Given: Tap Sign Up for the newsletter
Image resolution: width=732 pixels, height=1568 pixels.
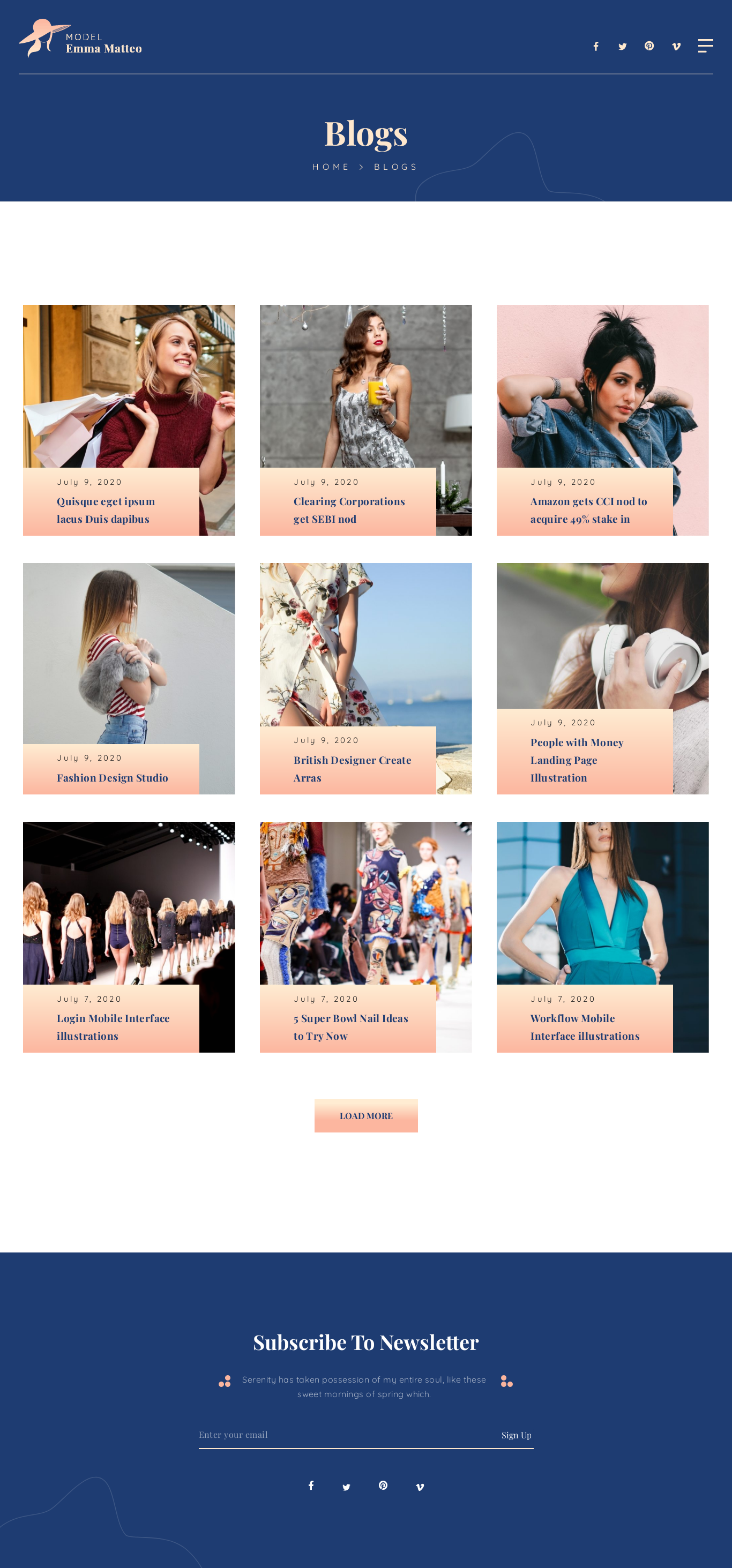Looking at the screenshot, I should 516,1435.
